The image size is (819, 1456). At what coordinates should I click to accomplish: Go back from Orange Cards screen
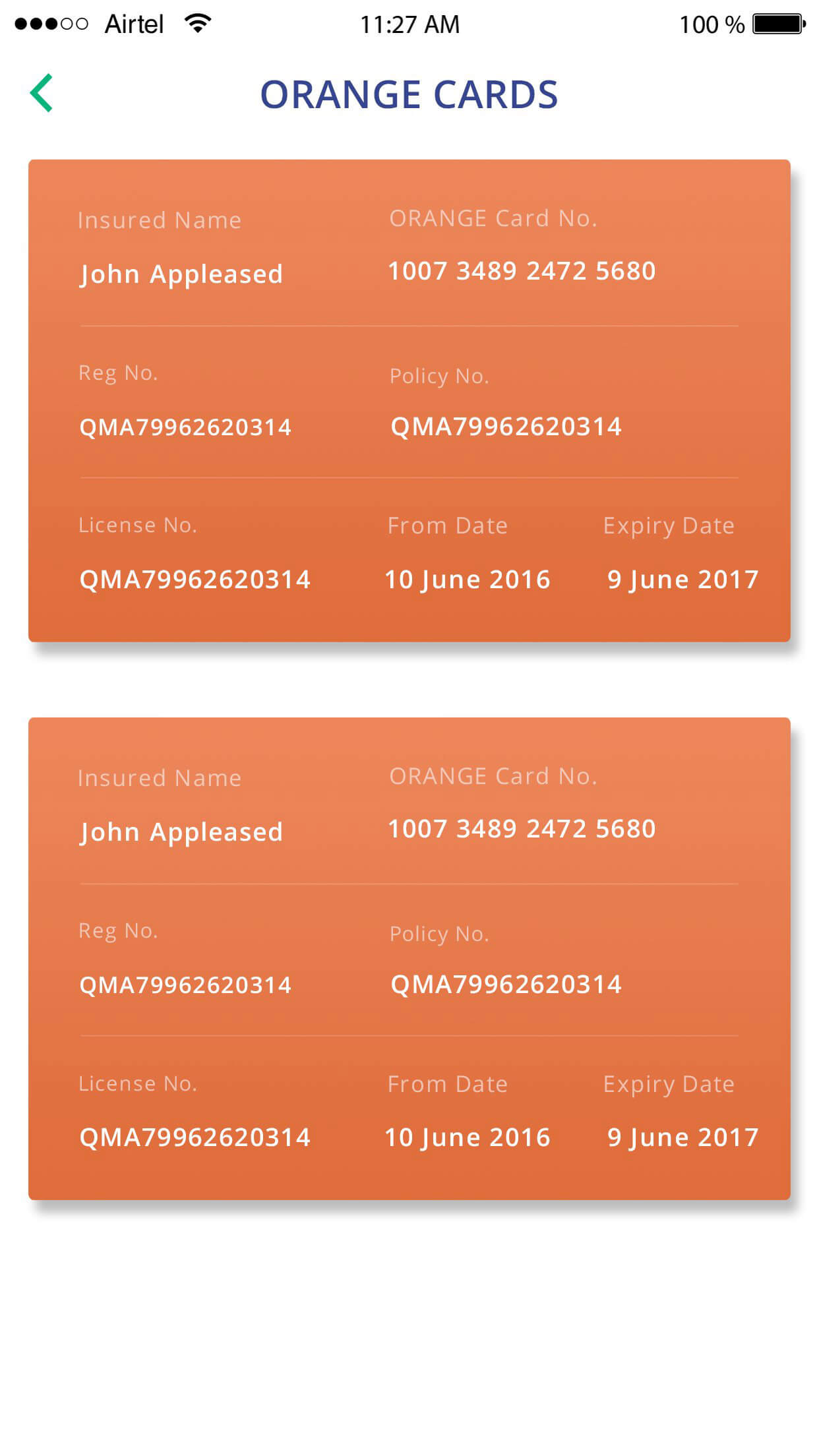pos(41,94)
